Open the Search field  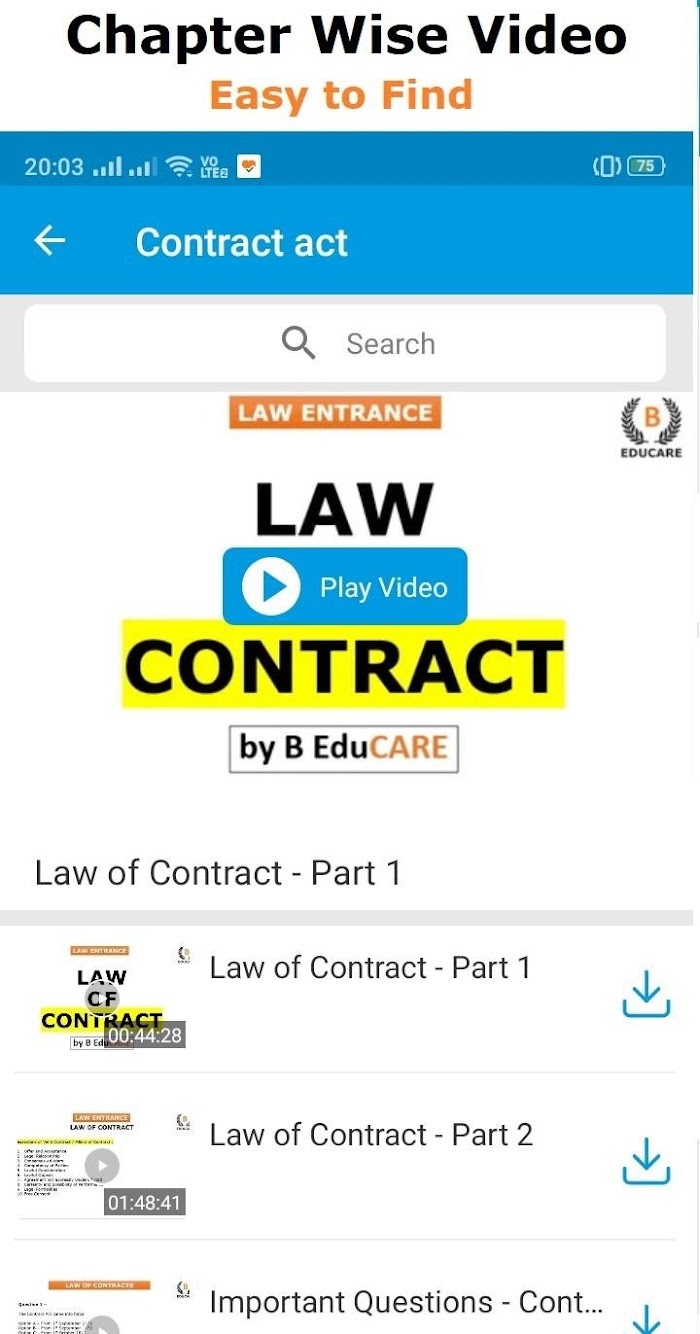click(345, 343)
